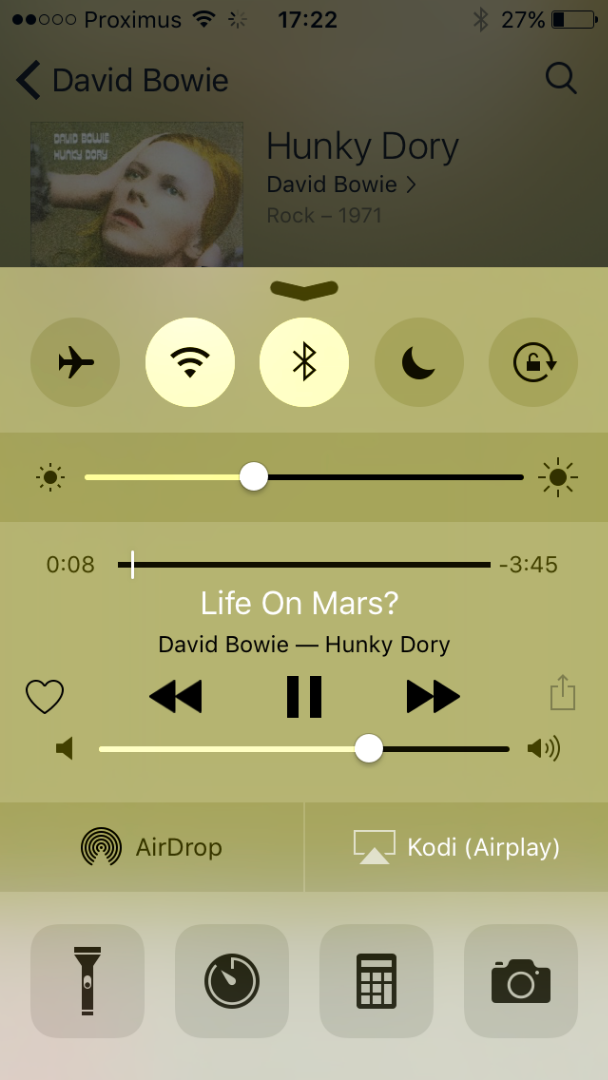Turn on the flashlight
608x1080 pixels.
pos(87,981)
